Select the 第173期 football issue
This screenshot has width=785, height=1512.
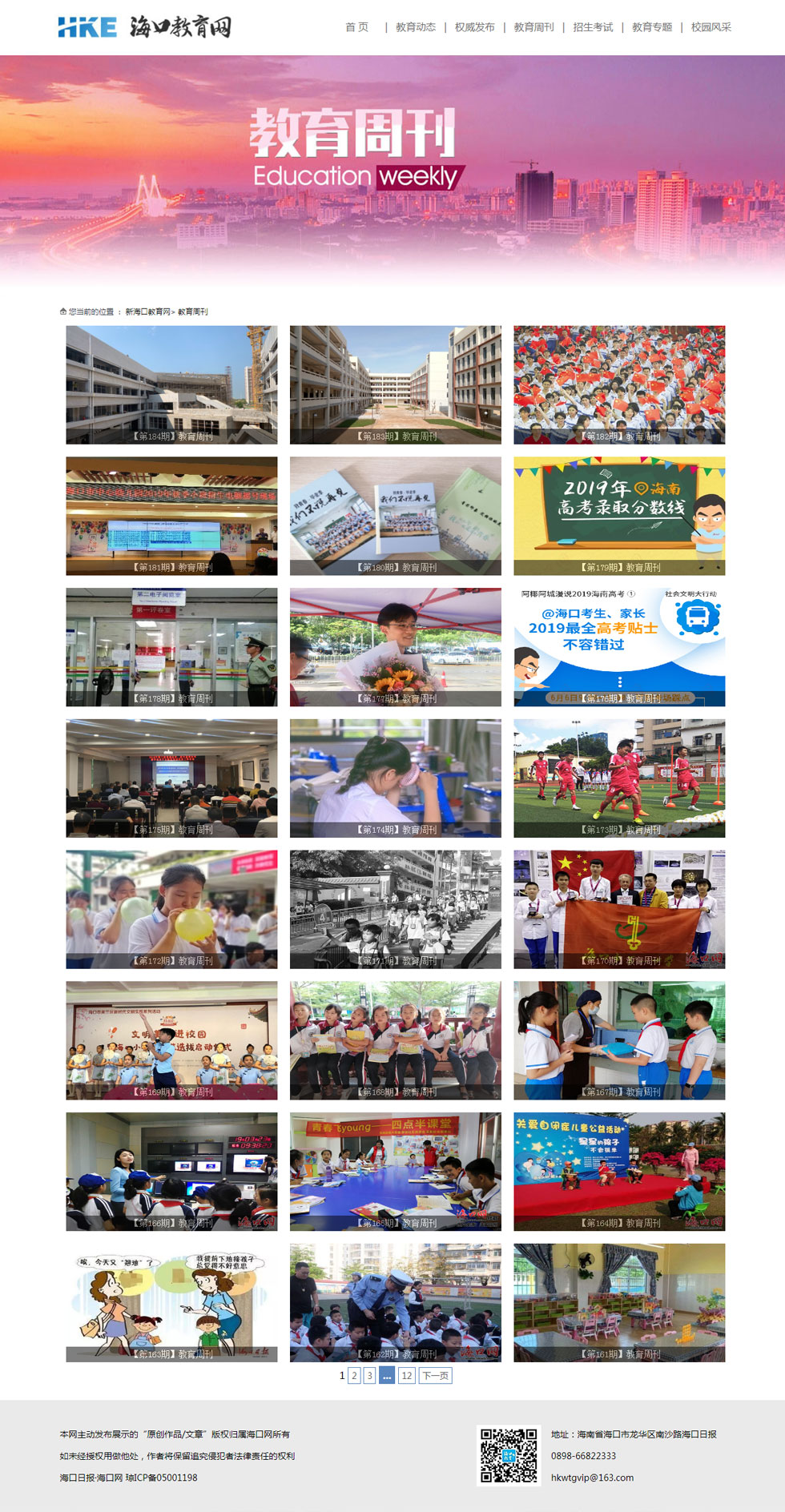pos(619,778)
